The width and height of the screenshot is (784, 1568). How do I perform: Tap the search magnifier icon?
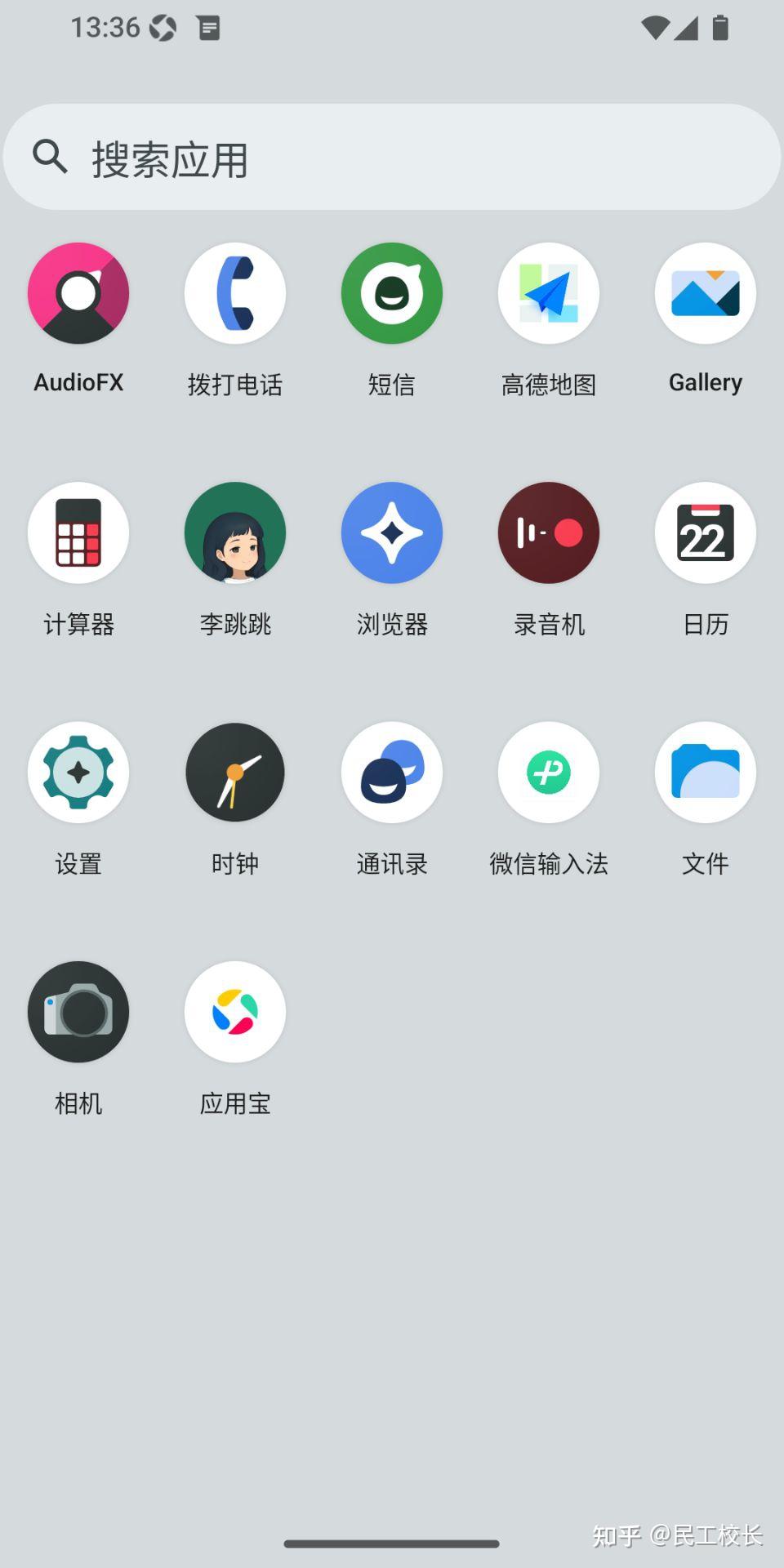point(51,155)
